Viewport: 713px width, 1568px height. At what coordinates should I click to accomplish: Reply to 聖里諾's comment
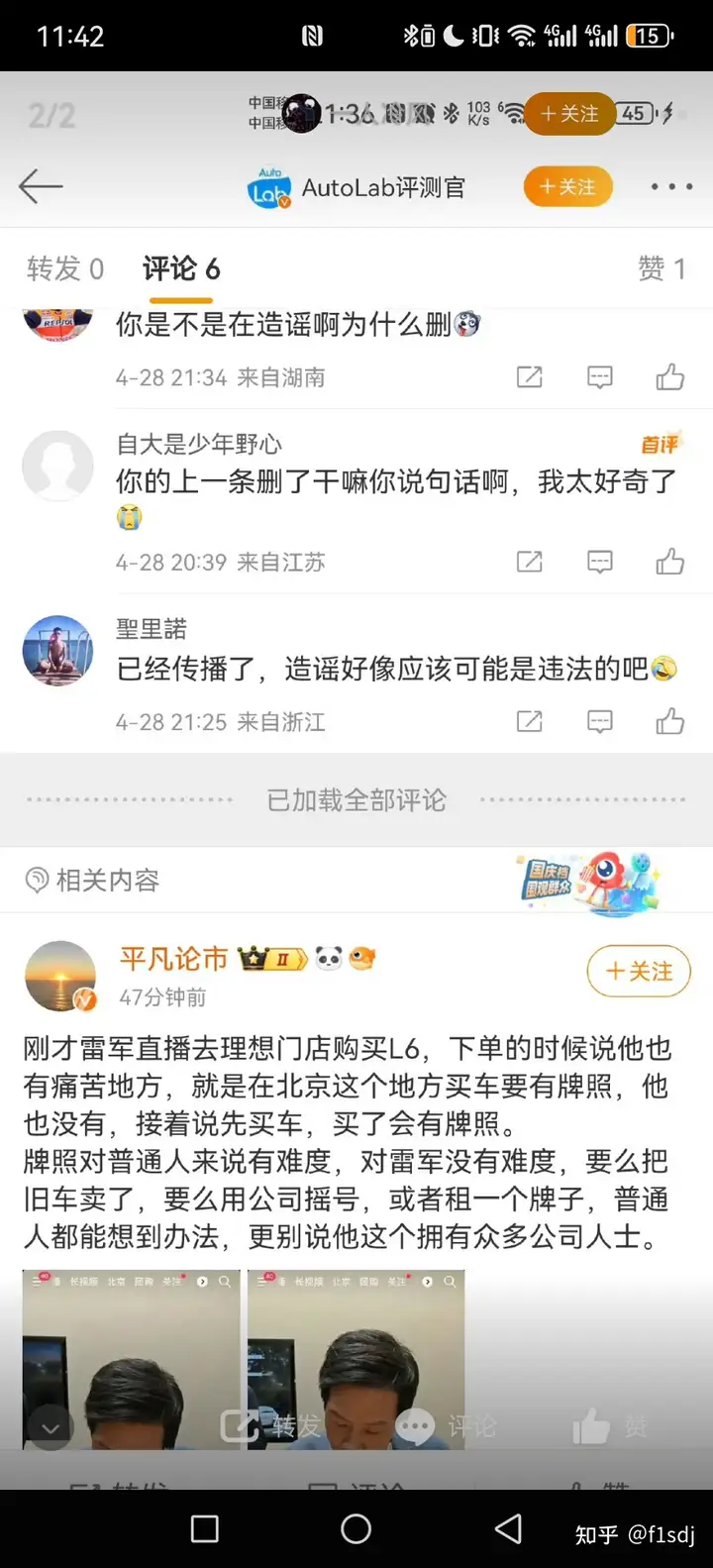(x=600, y=721)
